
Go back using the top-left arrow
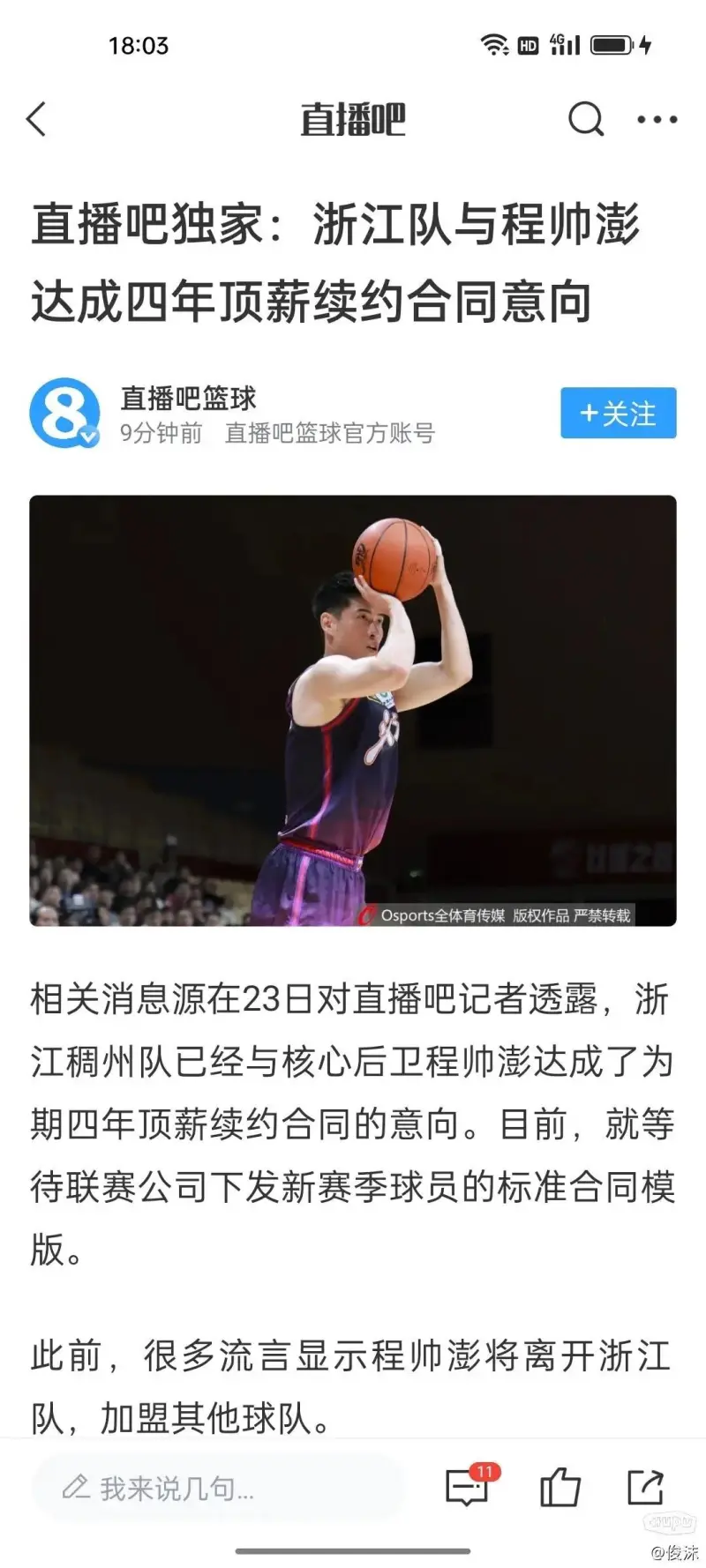(36, 119)
